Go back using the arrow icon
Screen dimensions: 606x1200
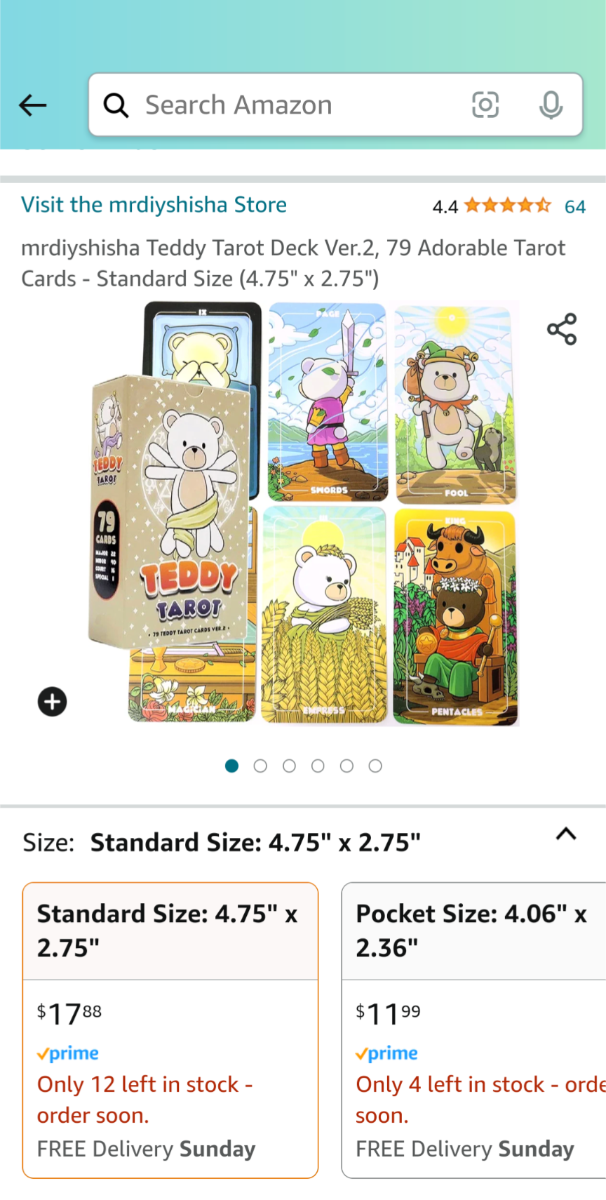pyautogui.click(x=33, y=105)
